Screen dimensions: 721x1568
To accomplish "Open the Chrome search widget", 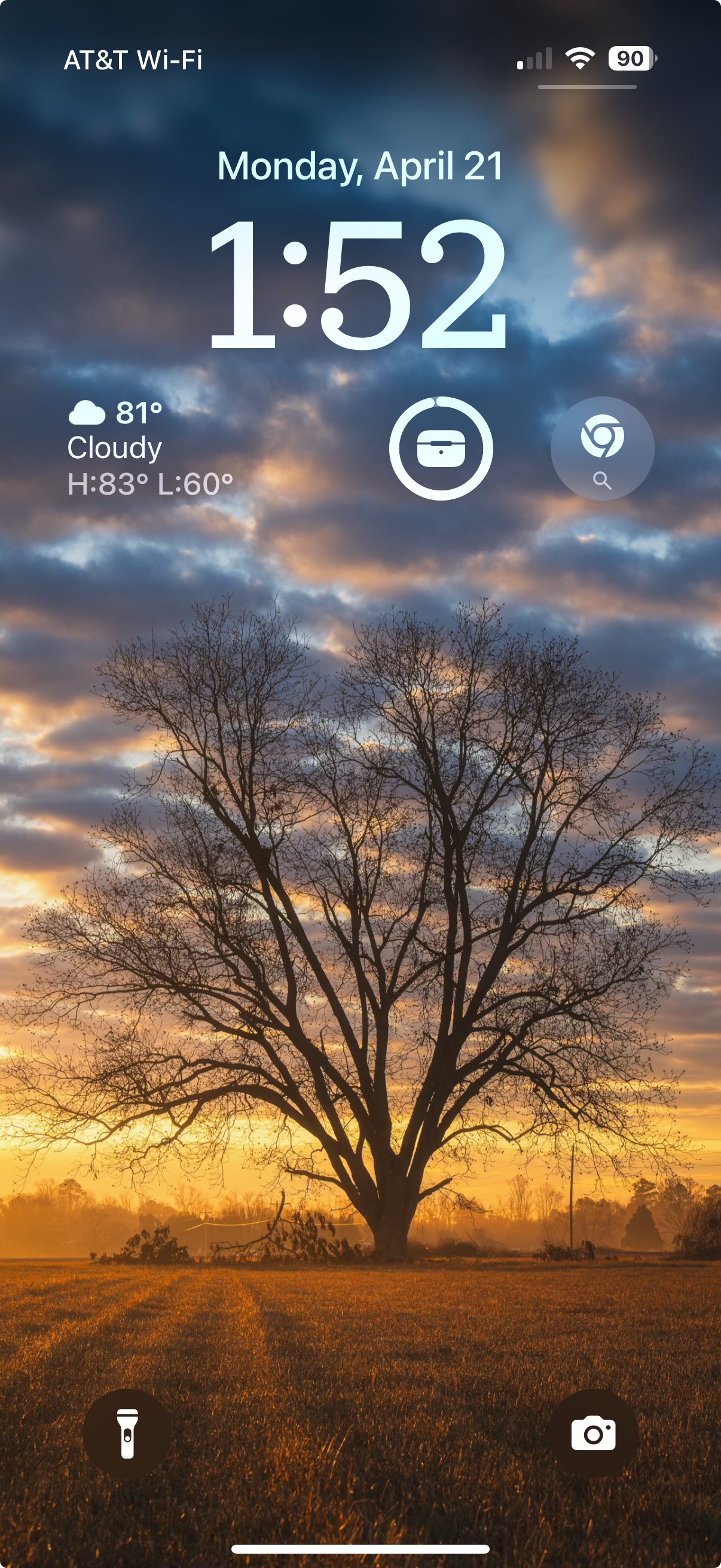I will 602,449.
